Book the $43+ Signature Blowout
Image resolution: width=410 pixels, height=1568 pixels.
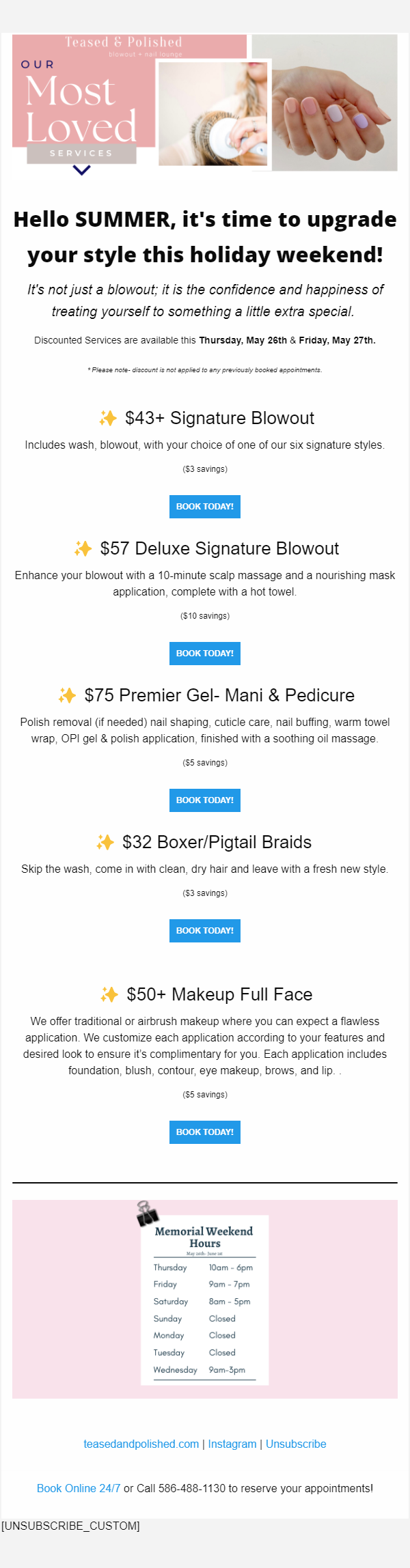204,507
